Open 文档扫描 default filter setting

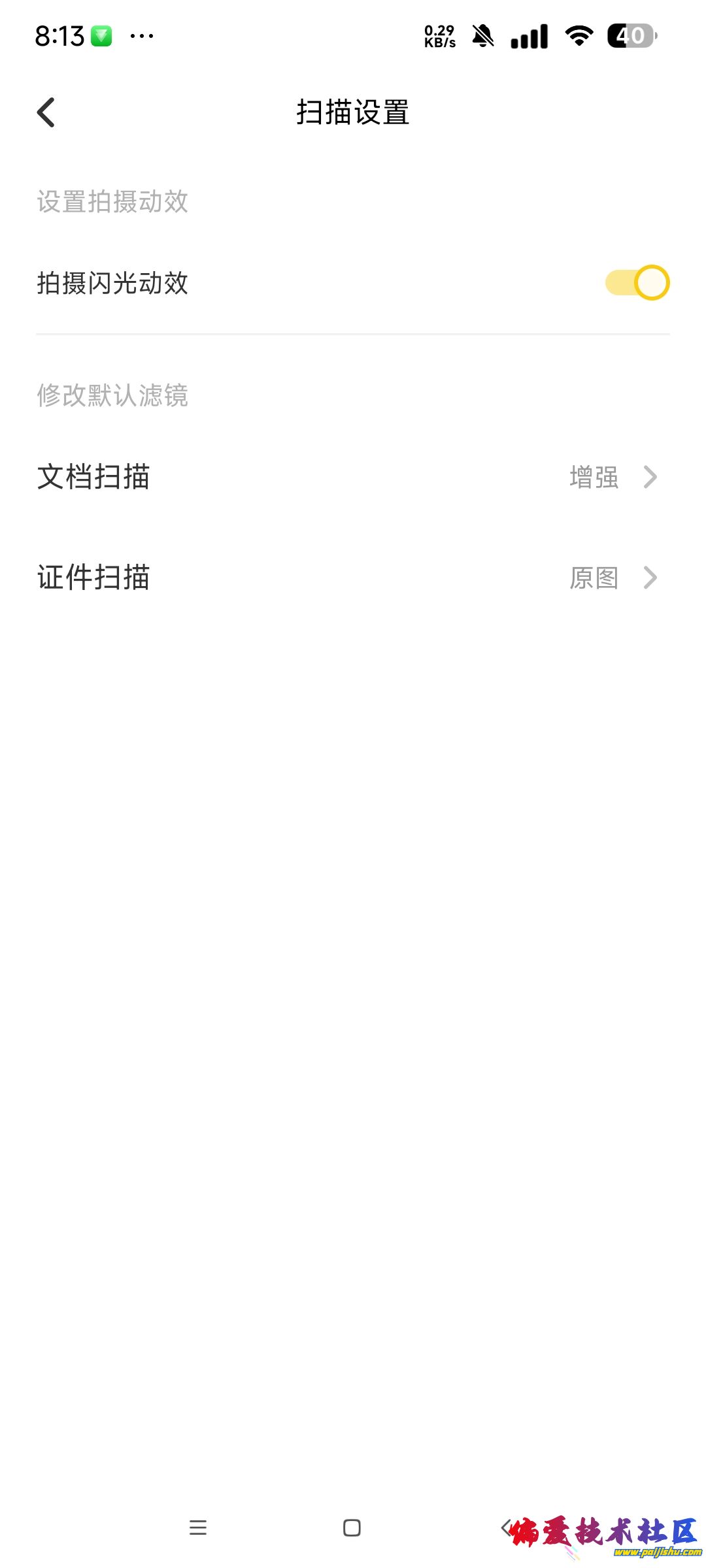[353, 477]
